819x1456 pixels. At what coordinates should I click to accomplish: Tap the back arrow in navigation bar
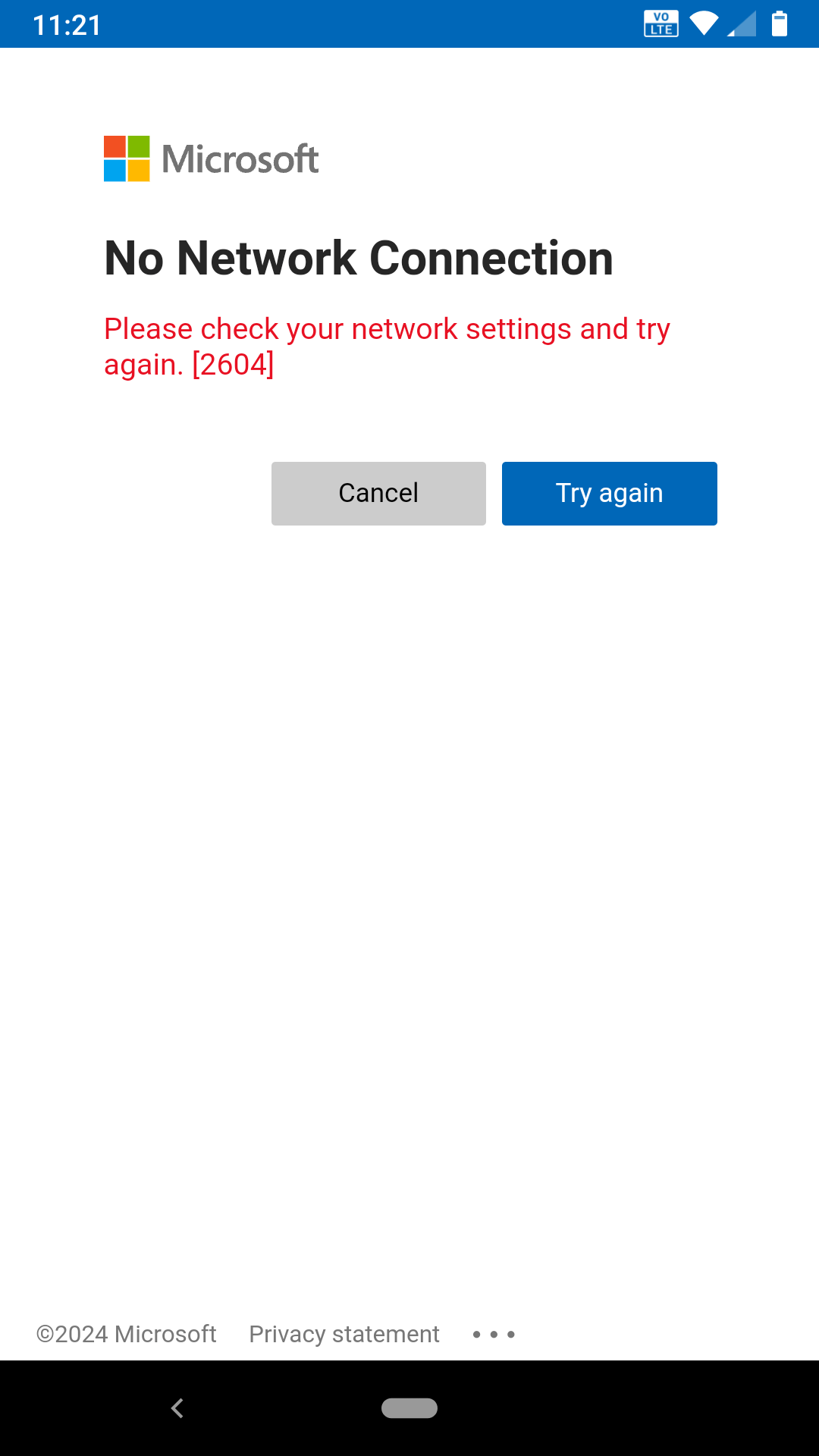click(x=177, y=1408)
